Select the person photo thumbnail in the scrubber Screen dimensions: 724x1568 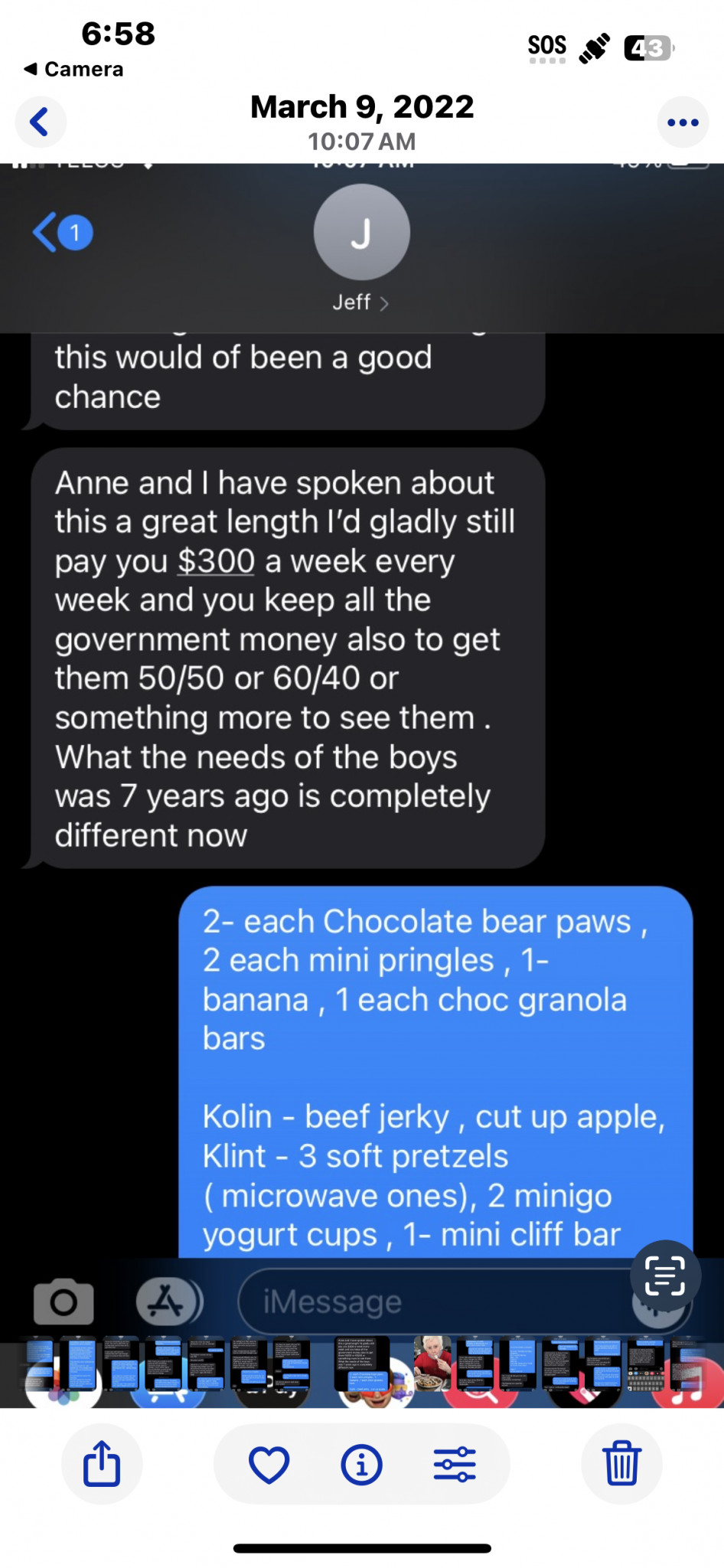tap(432, 1363)
